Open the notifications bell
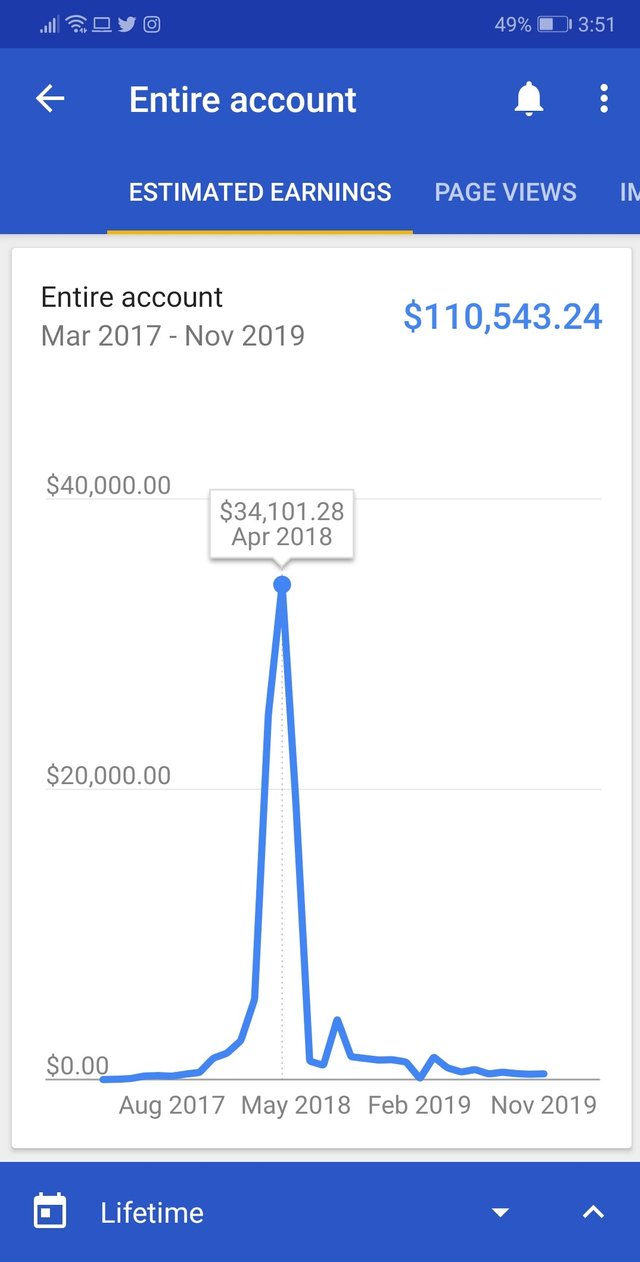This screenshot has width=640, height=1262. tap(529, 99)
